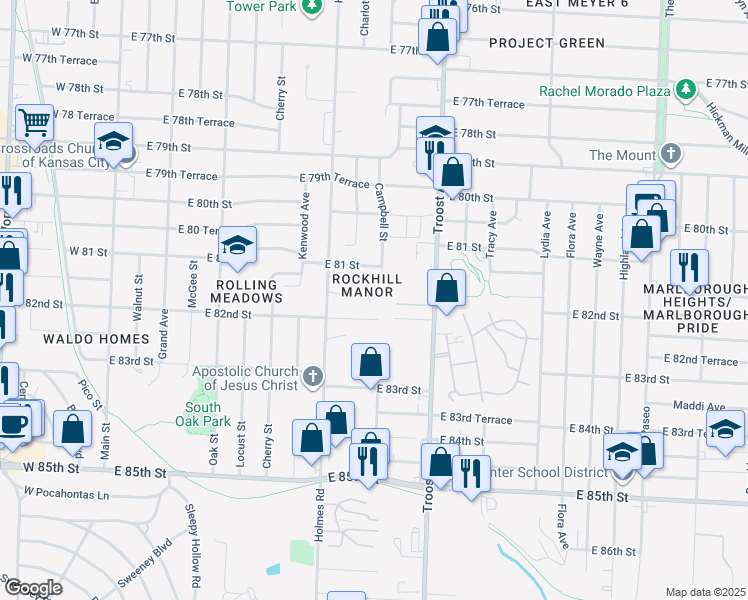Open the school marker near Maddi Ave
748x600 pixels.
(x=725, y=430)
